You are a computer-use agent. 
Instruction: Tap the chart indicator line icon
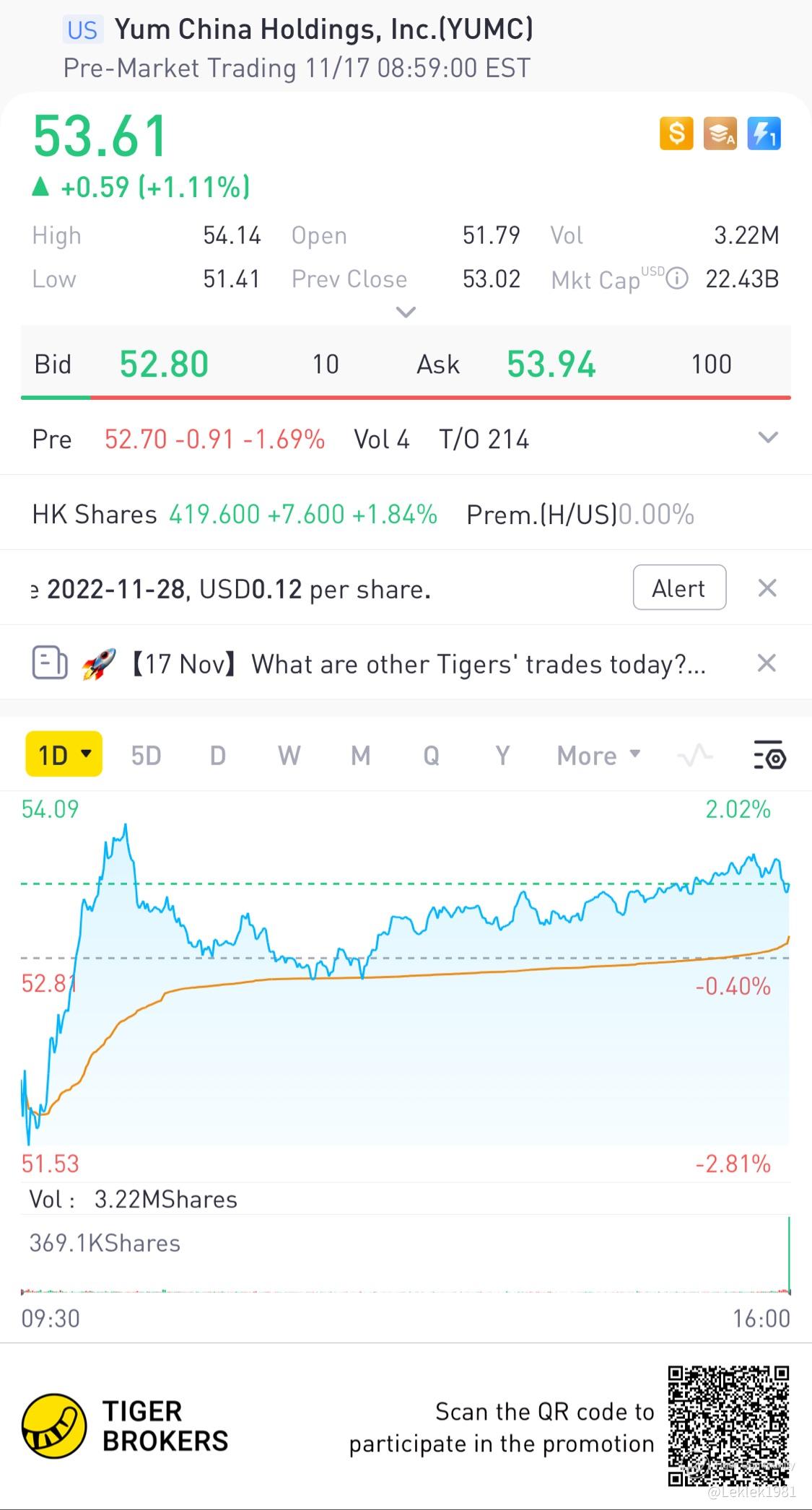pos(695,755)
